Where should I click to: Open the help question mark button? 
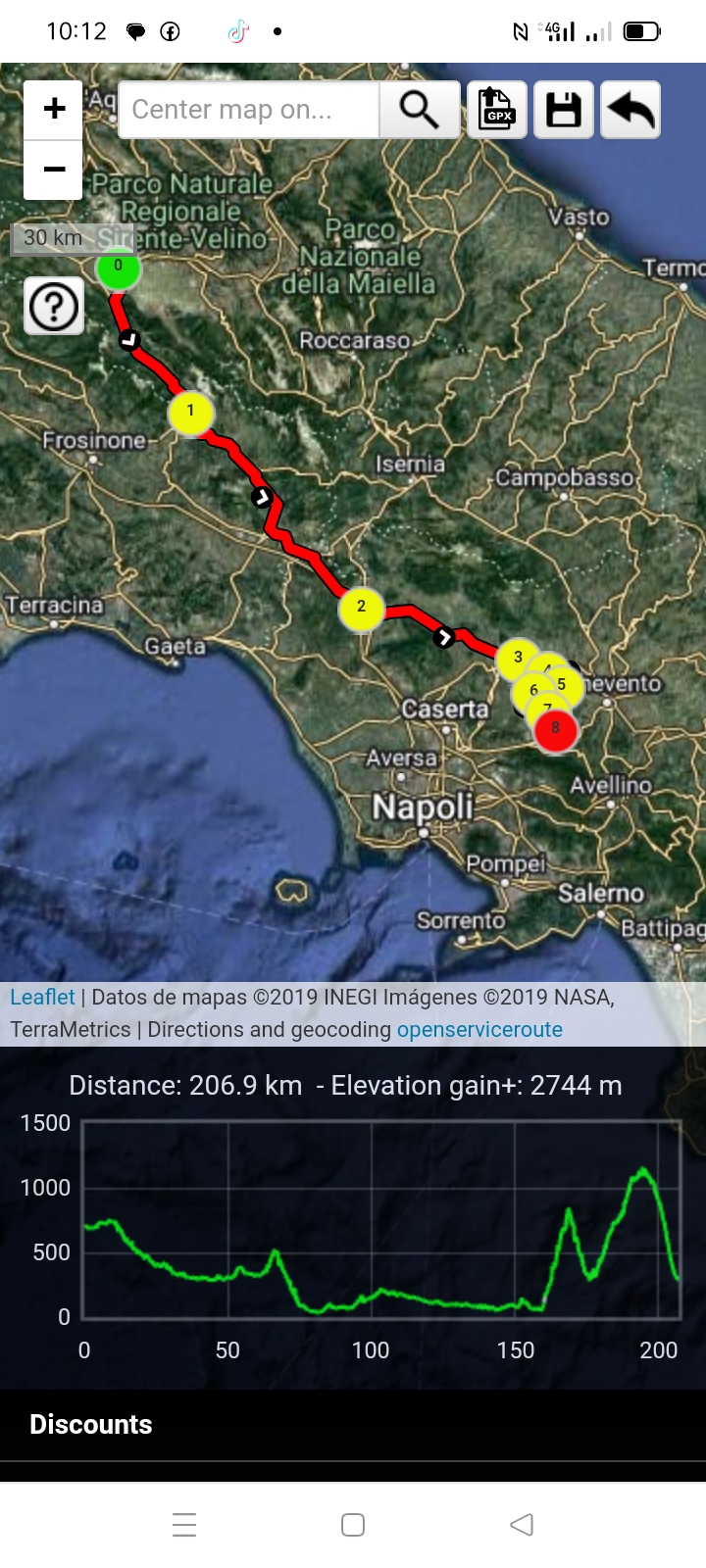[54, 307]
